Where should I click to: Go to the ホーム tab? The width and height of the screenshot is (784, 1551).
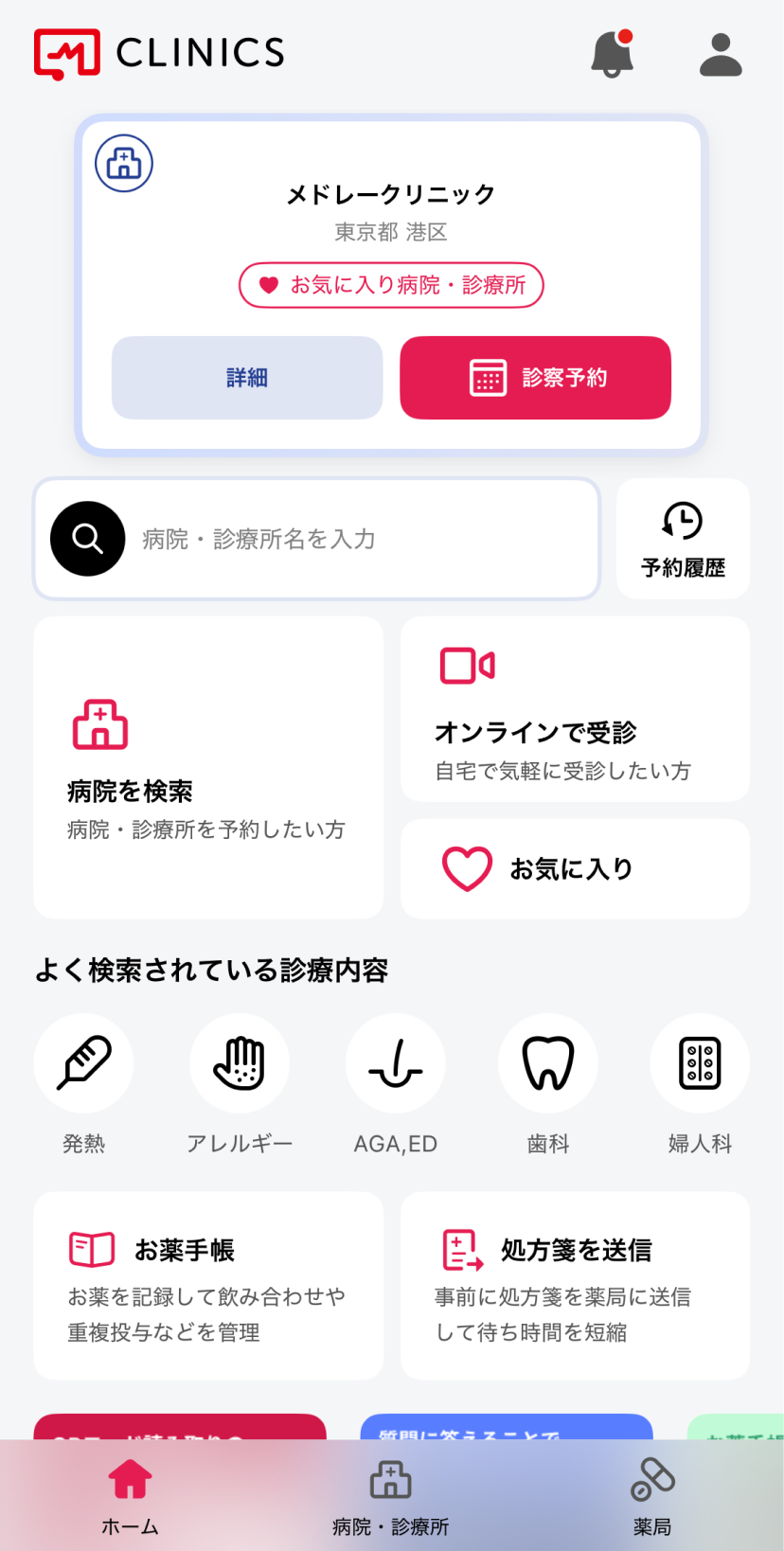point(130,1496)
